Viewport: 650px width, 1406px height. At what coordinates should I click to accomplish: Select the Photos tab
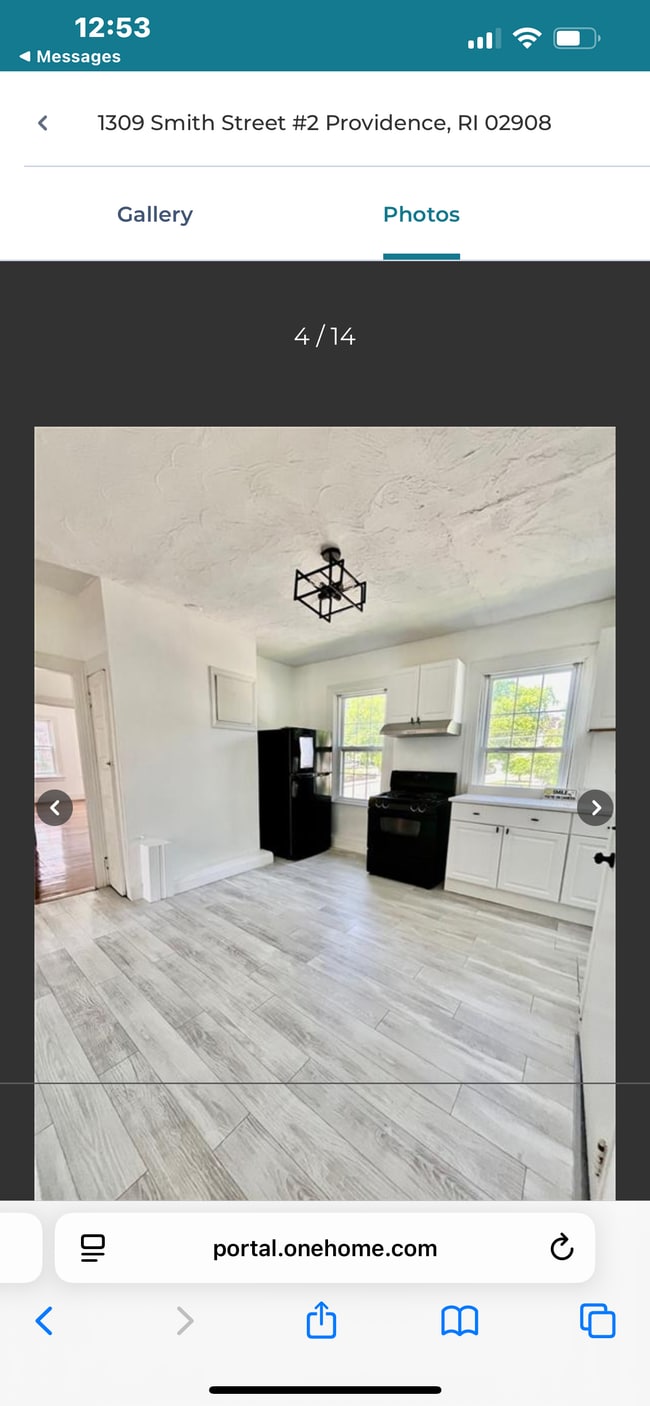tap(421, 214)
